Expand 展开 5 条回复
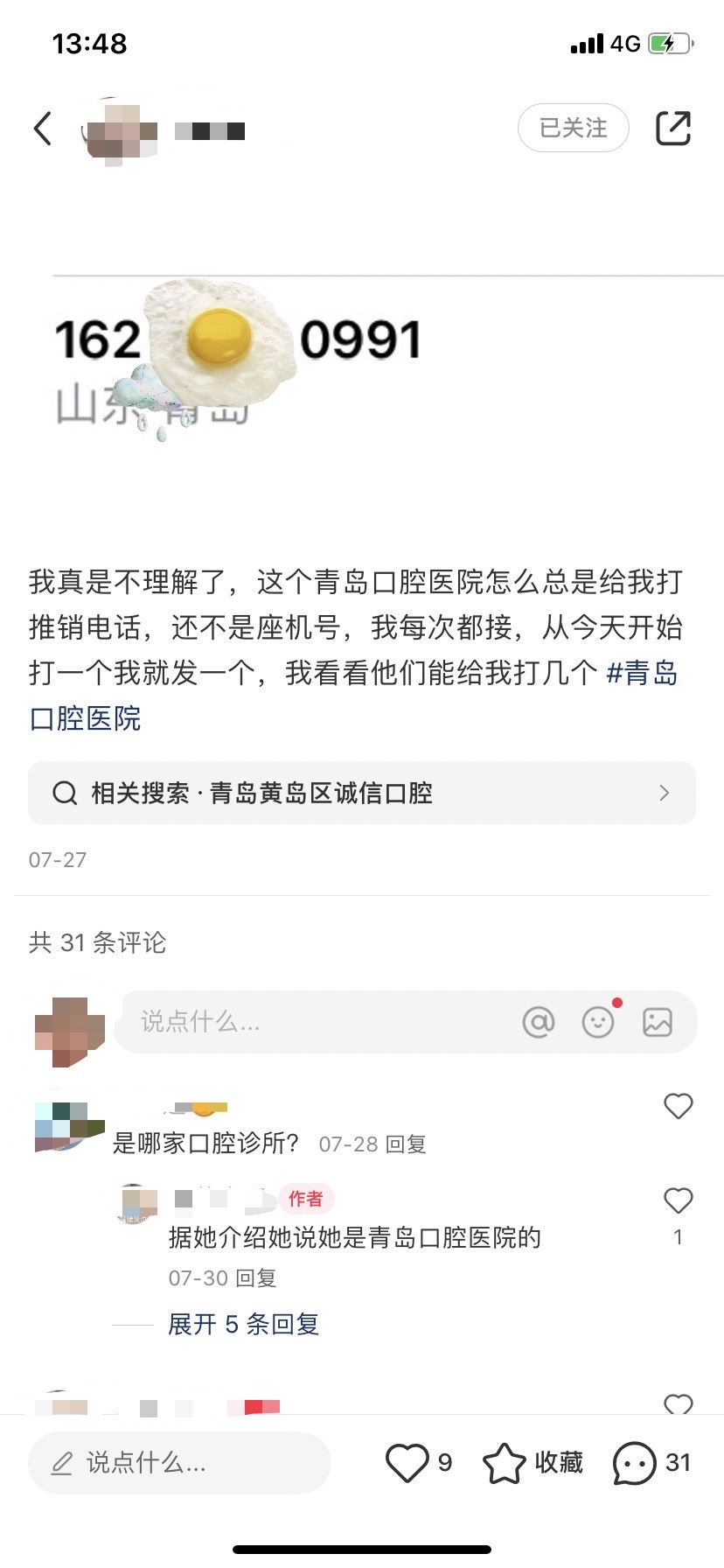The width and height of the screenshot is (724, 1568). 243,1324
